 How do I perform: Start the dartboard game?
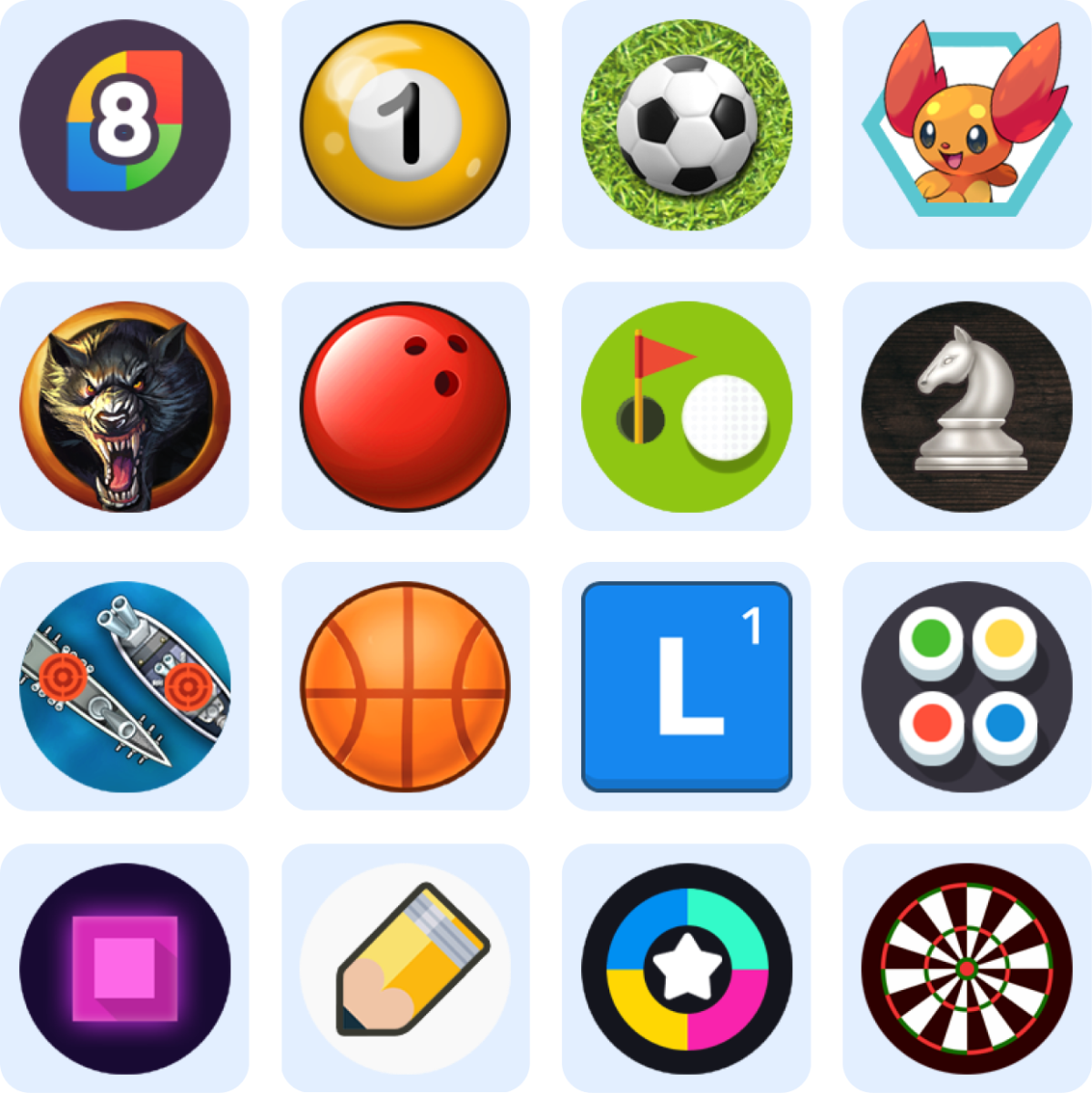tap(967, 968)
